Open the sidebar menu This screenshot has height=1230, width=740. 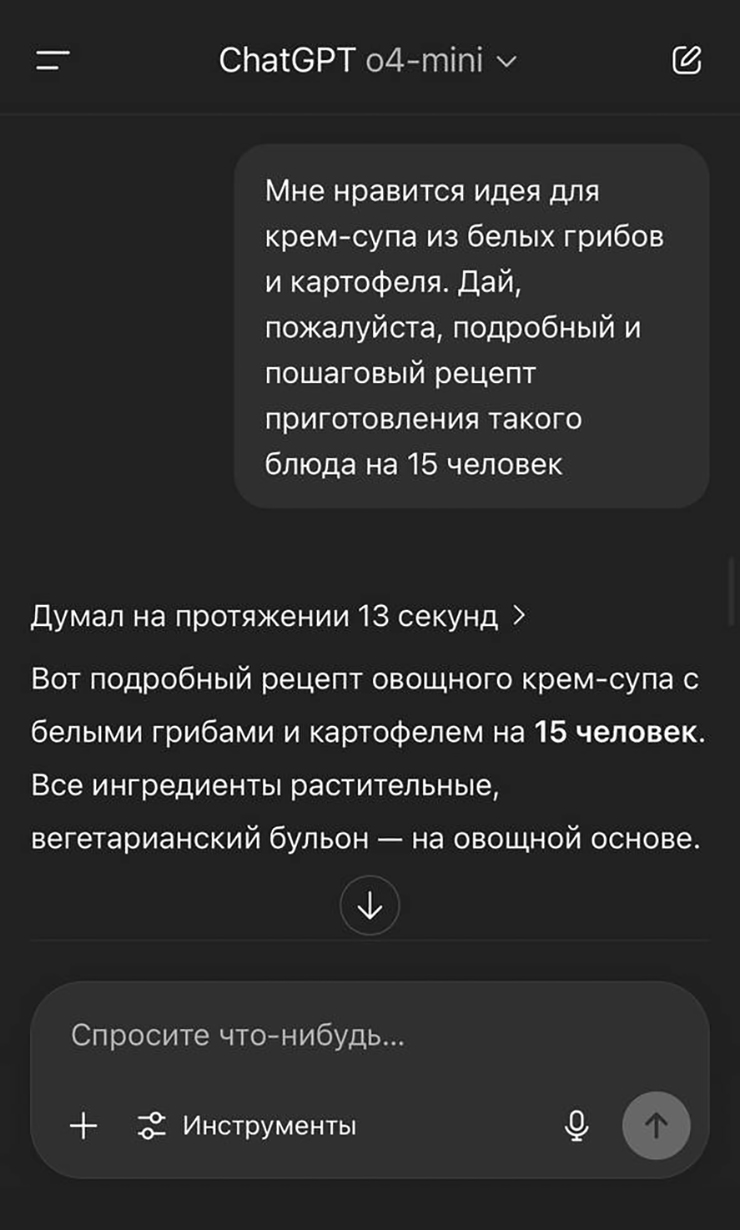point(53,61)
